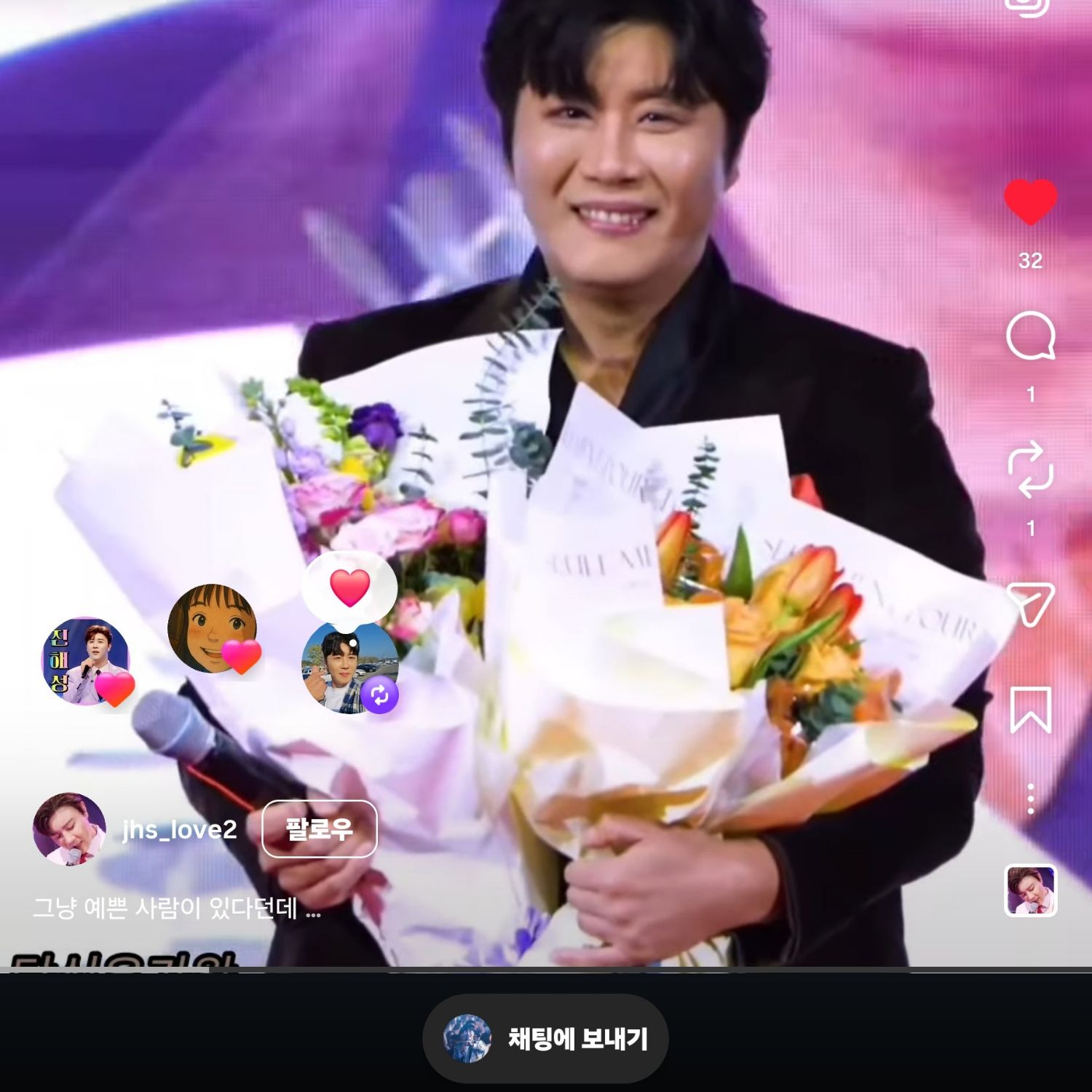This screenshot has width=1092, height=1092.
Task: Open the camera icon at the top
Action: click(1026, 7)
